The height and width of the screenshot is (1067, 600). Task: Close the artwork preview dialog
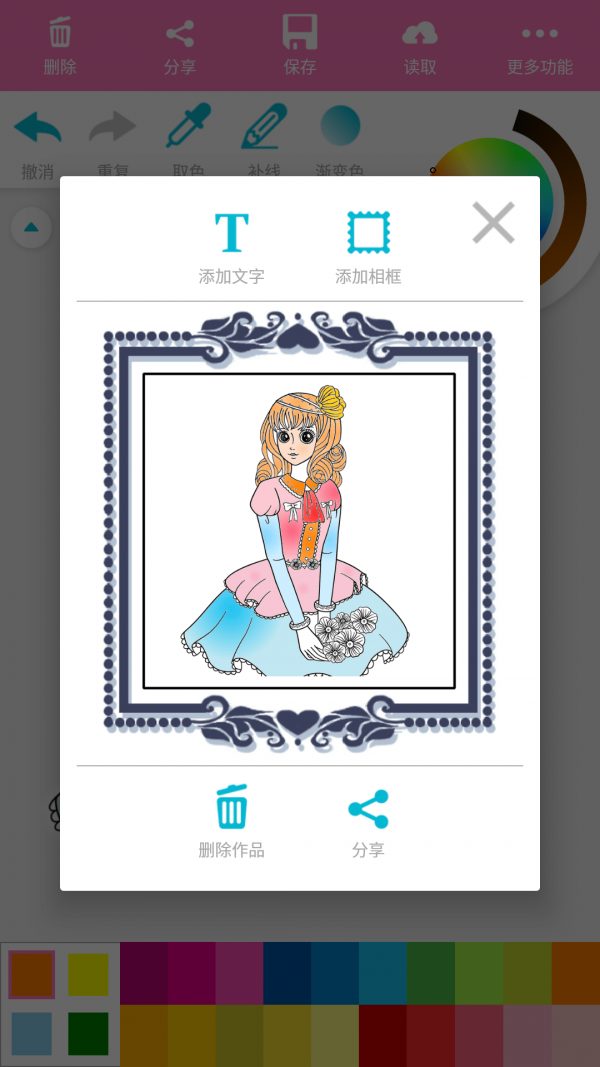pos(493,223)
